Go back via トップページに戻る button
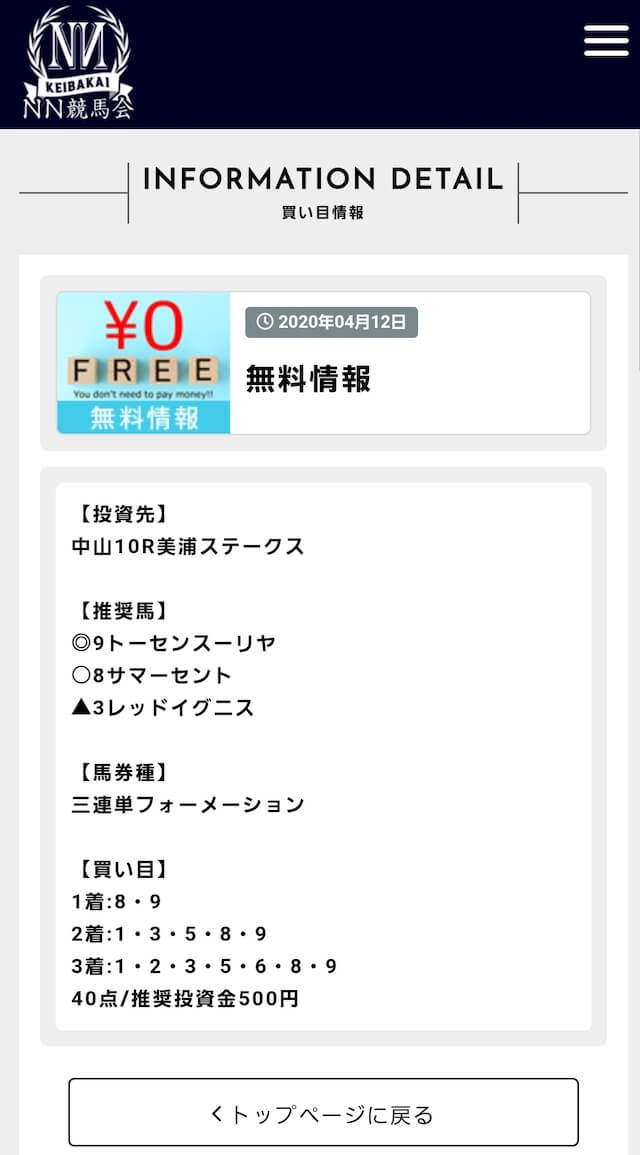Viewport: 640px width, 1155px height. 323,1112
